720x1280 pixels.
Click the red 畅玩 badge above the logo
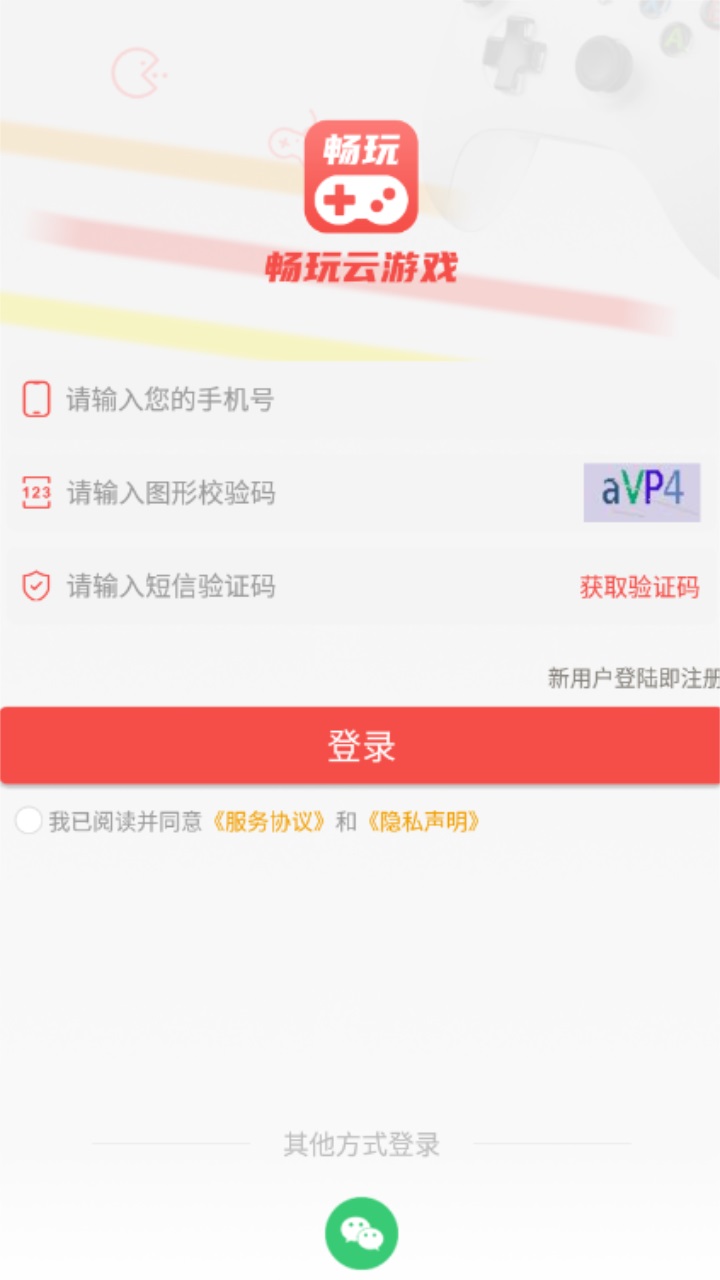point(360,146)
